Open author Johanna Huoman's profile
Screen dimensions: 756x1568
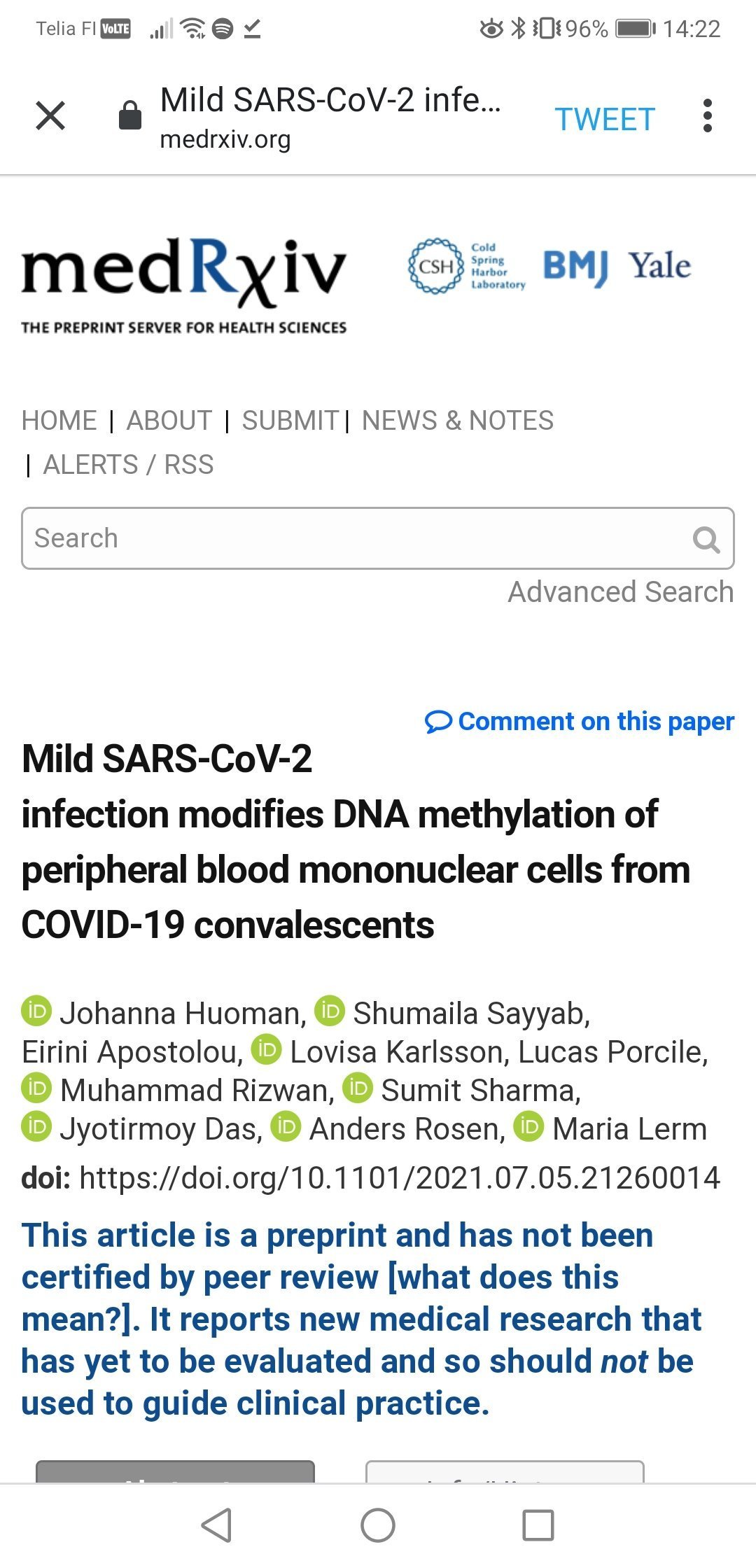[x=183, y=1014]
